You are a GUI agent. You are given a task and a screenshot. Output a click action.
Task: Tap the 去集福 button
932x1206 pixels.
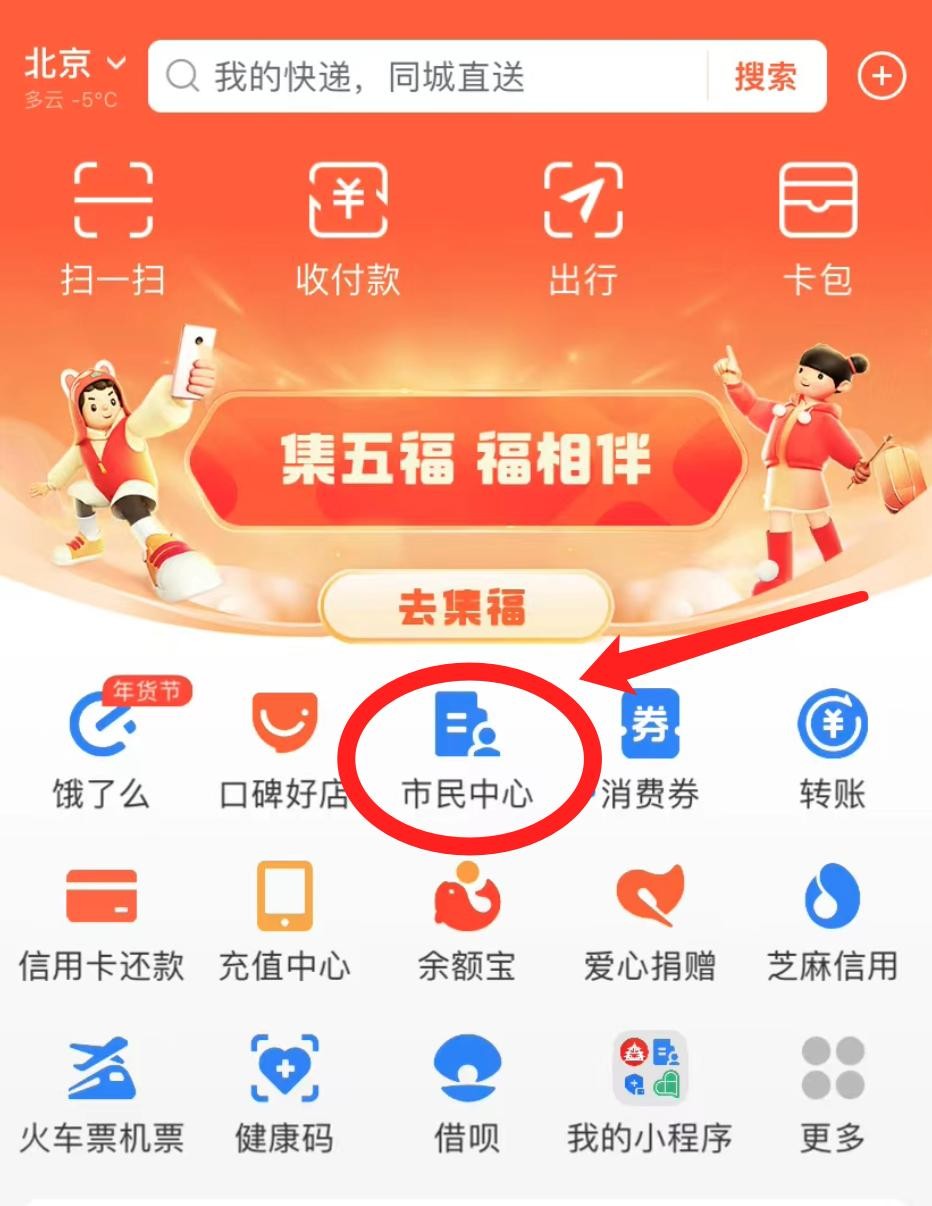click(x=465, y=608)
